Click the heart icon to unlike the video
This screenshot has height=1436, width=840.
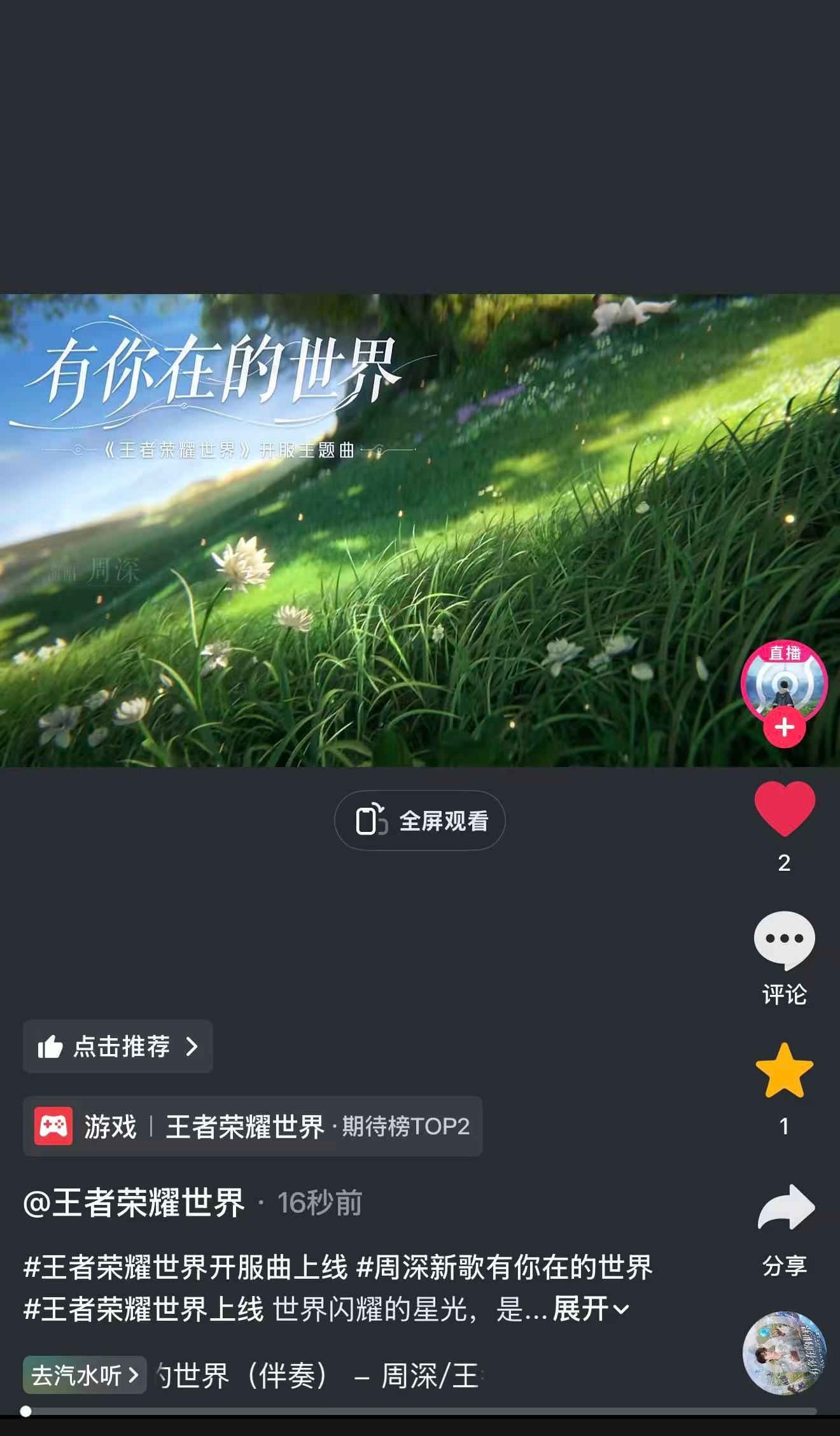click(x=786, y=808)
